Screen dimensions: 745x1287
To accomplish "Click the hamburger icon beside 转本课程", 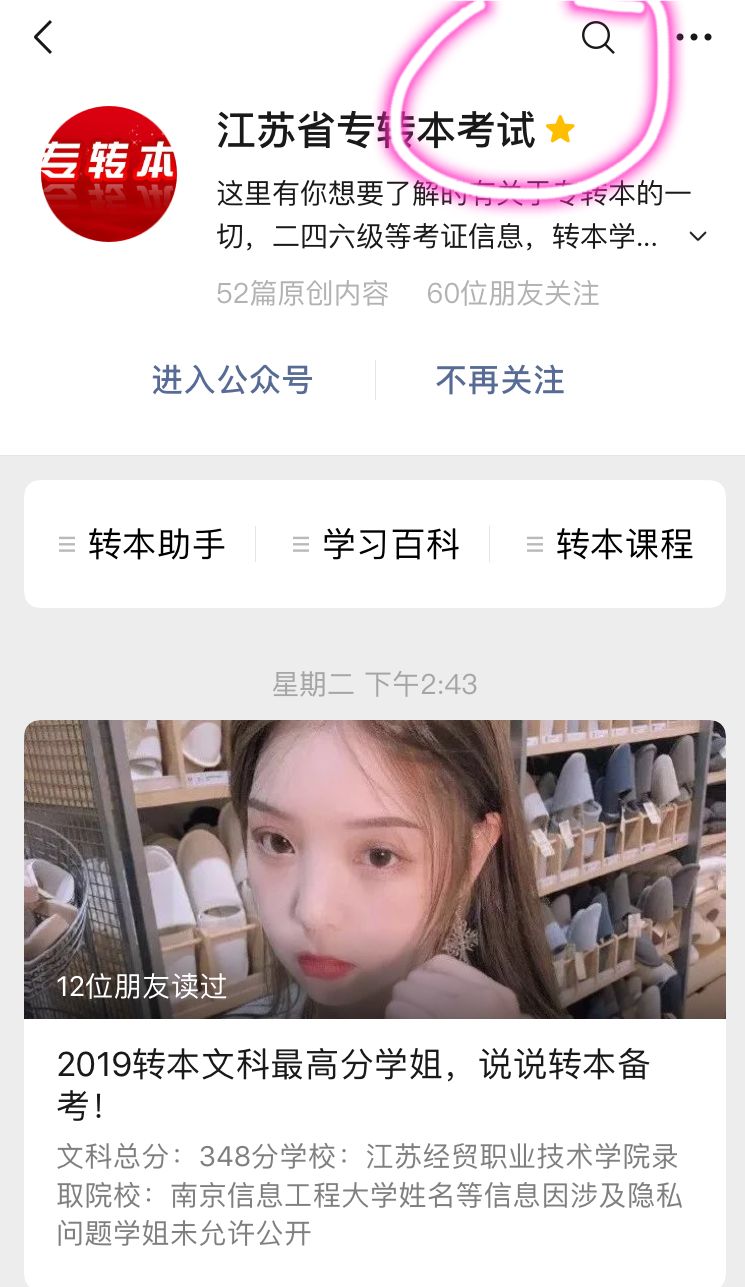I will [533, 544].
